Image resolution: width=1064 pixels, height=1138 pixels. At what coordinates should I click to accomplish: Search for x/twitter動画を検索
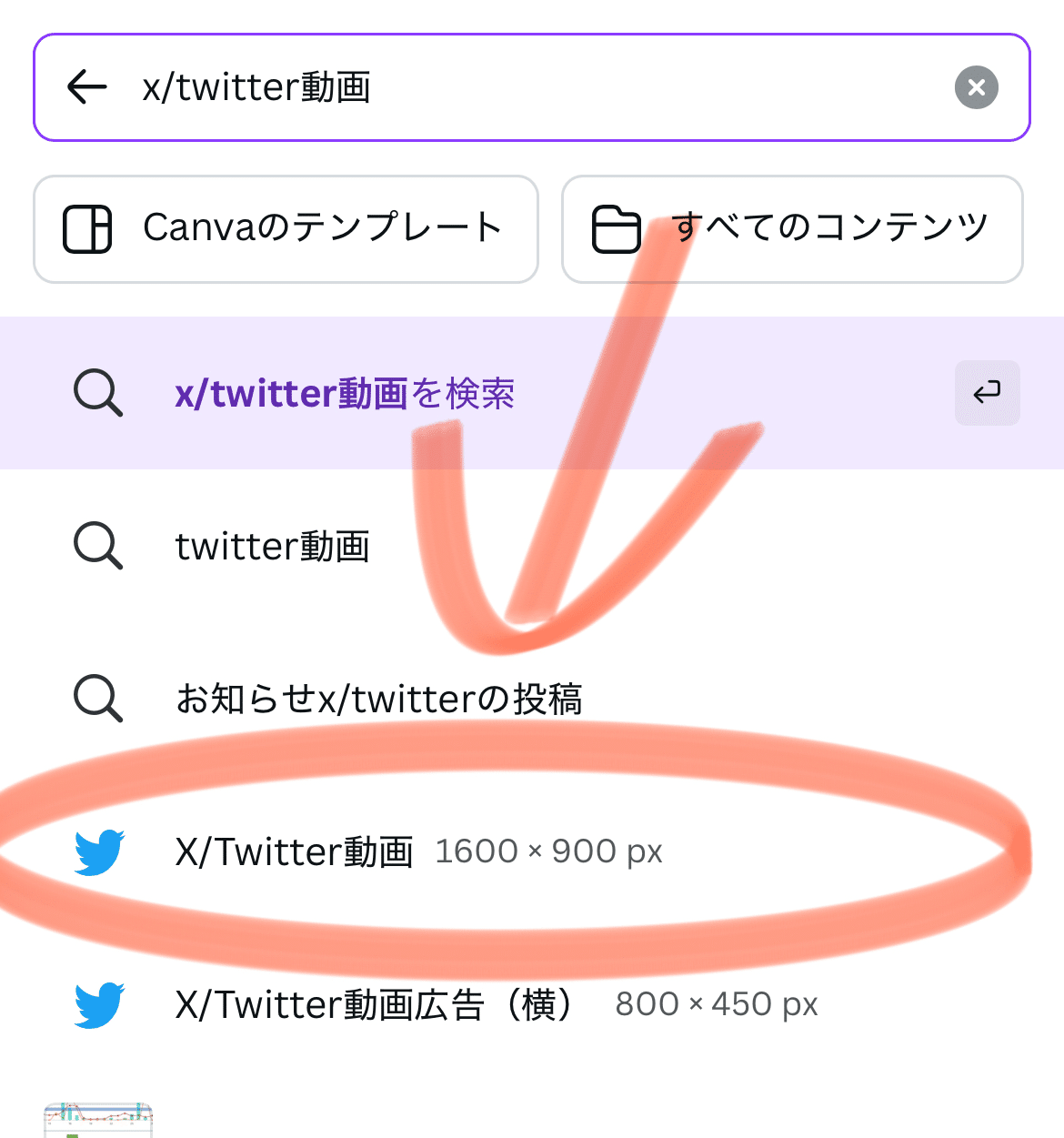pos(346,394)
